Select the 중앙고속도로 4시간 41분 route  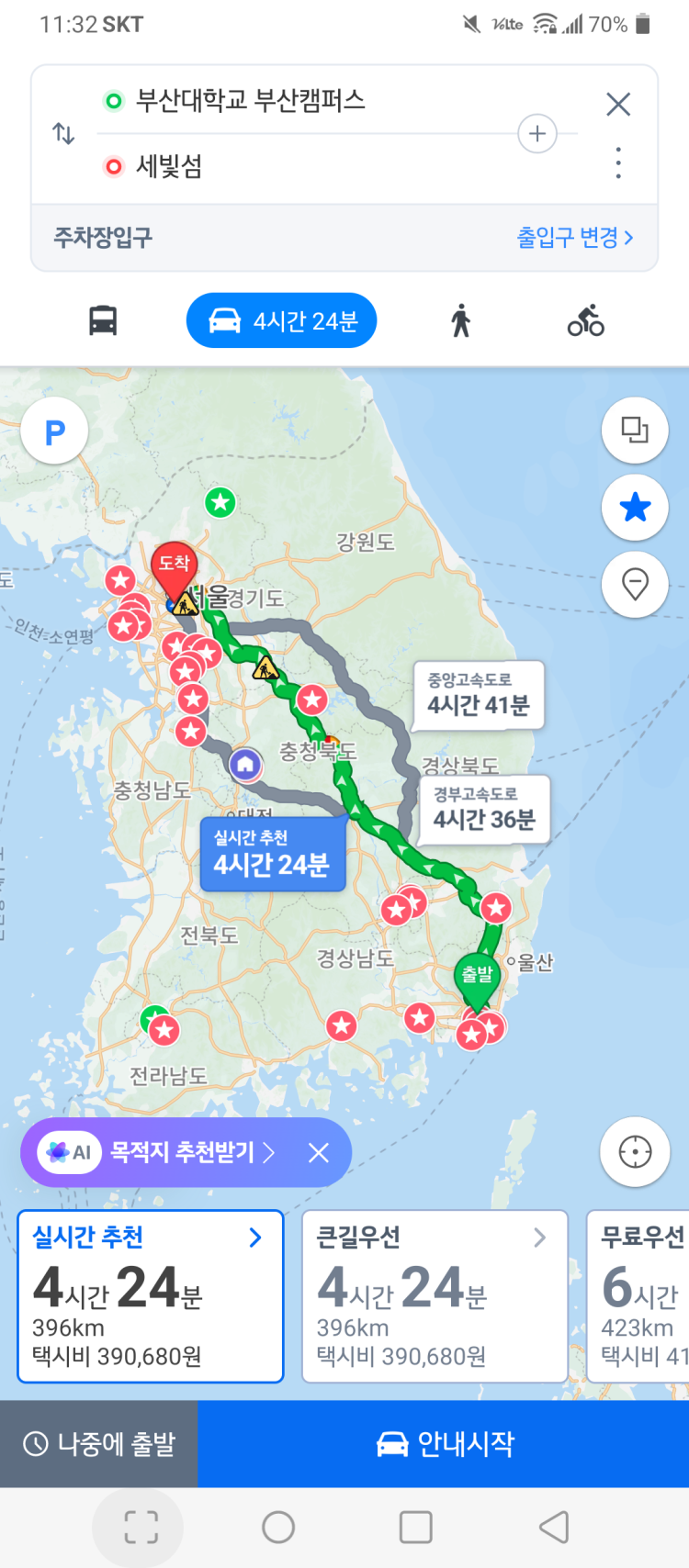click(478, 695)
